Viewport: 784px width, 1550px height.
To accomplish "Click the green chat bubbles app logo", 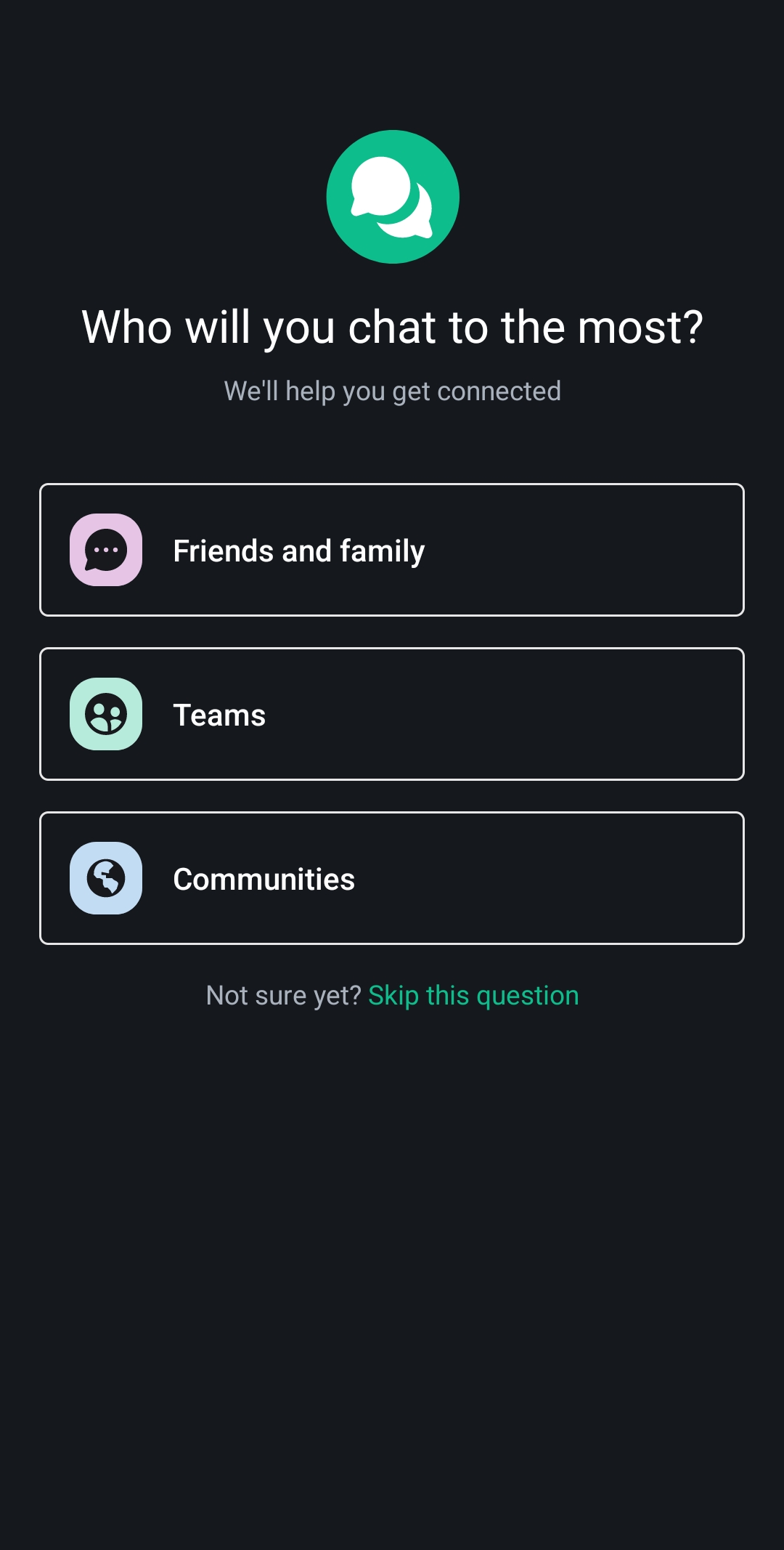I will pos(392,196).
